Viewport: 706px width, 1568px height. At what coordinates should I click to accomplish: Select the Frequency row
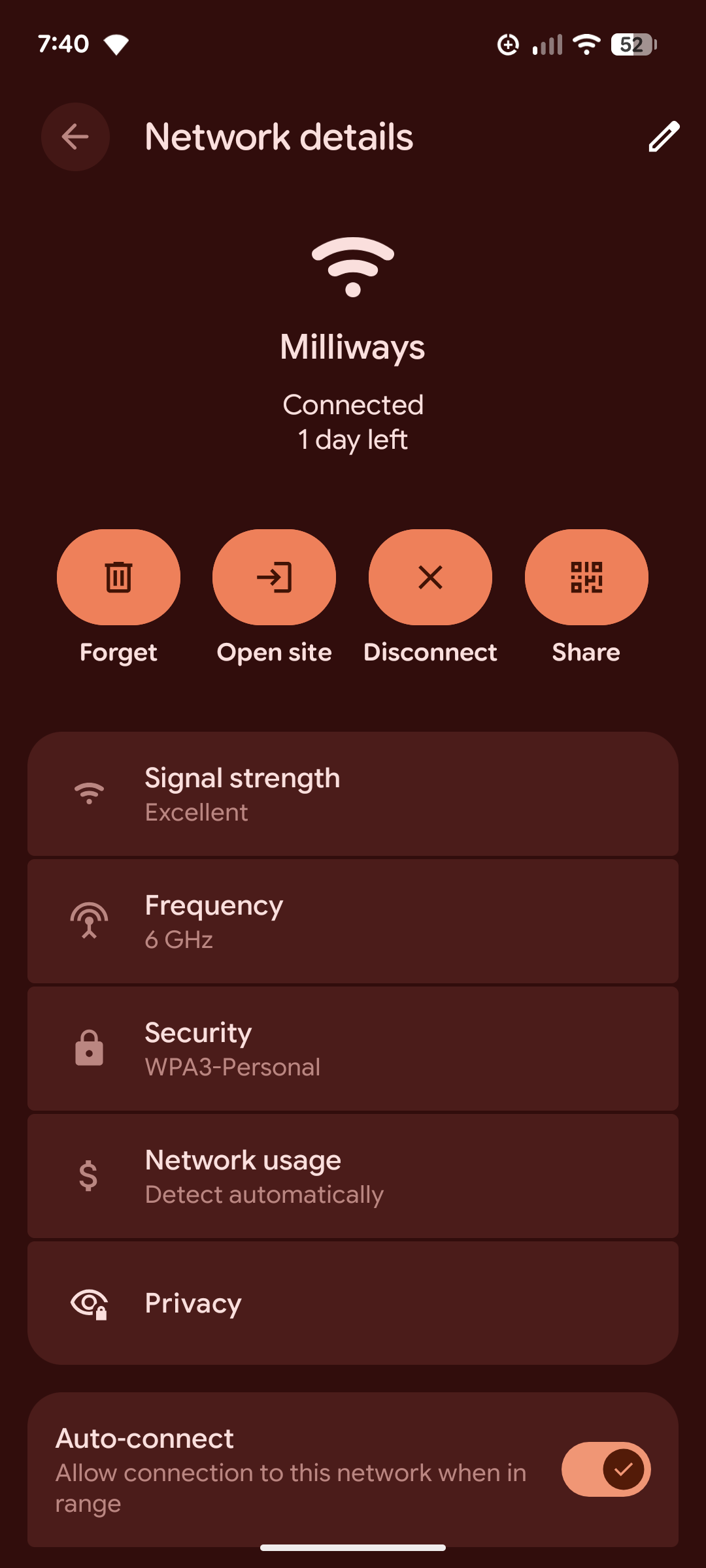[x=353, y=921]
